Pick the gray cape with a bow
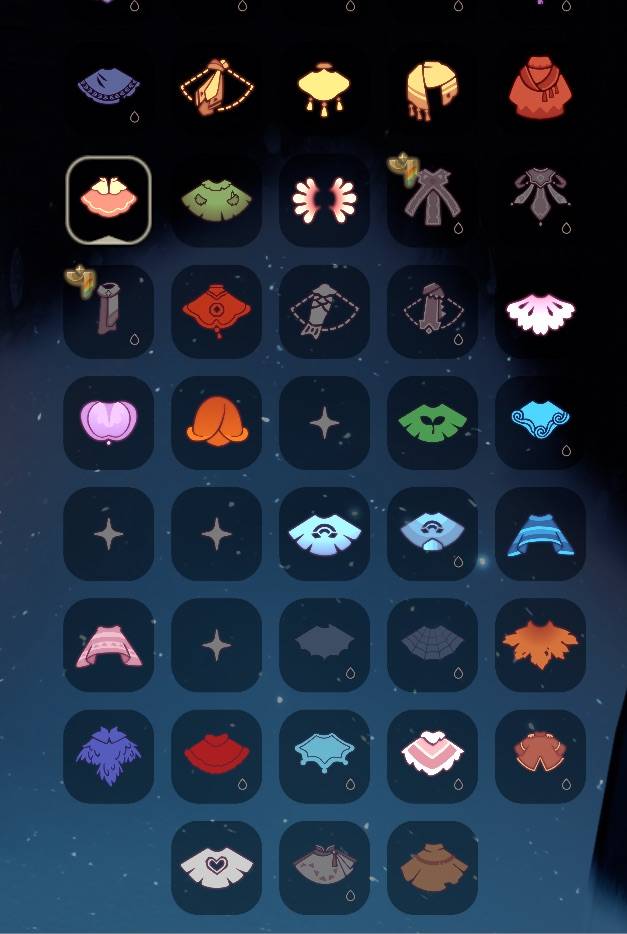 point(324,867)
